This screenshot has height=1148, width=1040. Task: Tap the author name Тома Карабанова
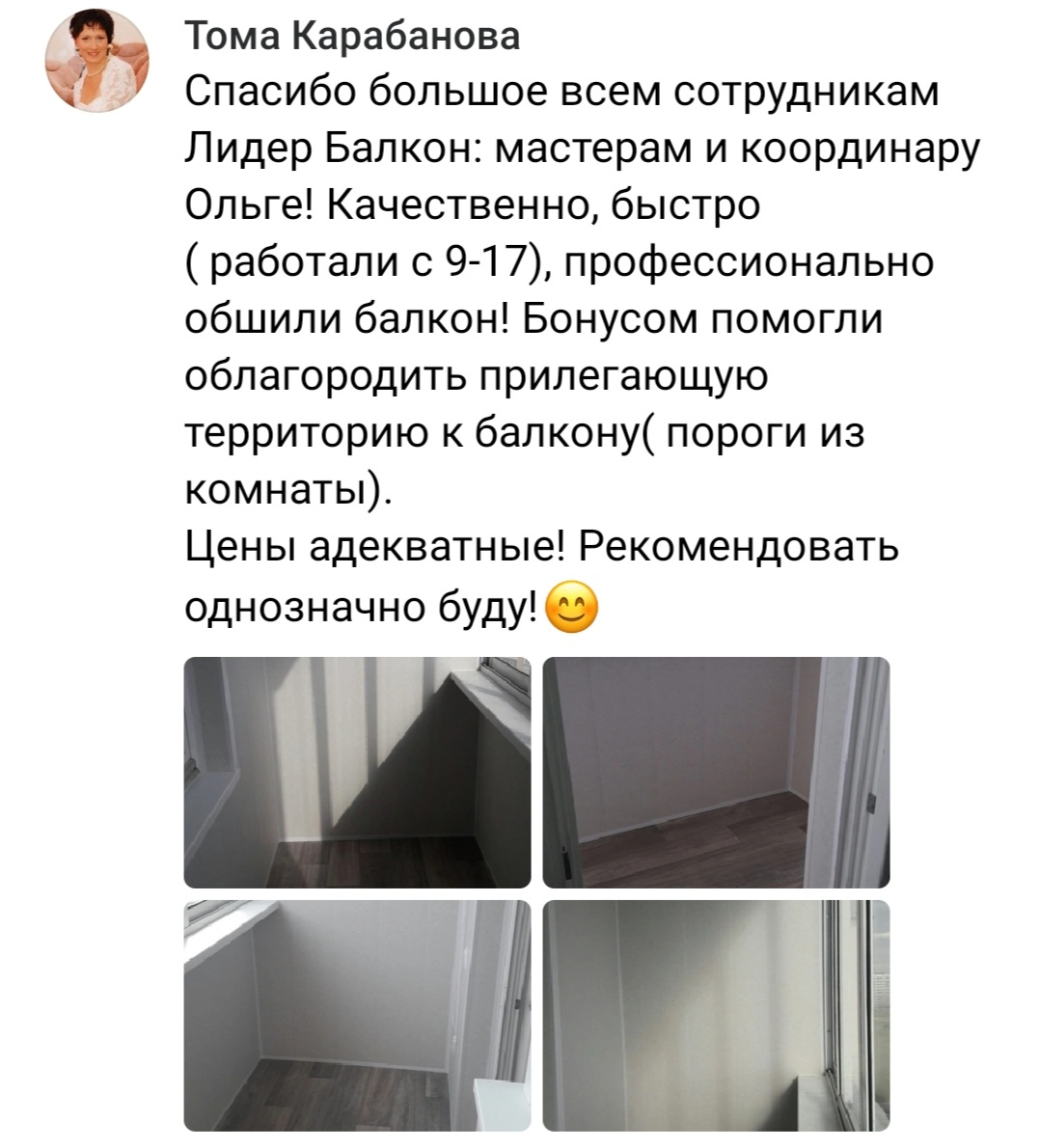click(x=351, y=37)
